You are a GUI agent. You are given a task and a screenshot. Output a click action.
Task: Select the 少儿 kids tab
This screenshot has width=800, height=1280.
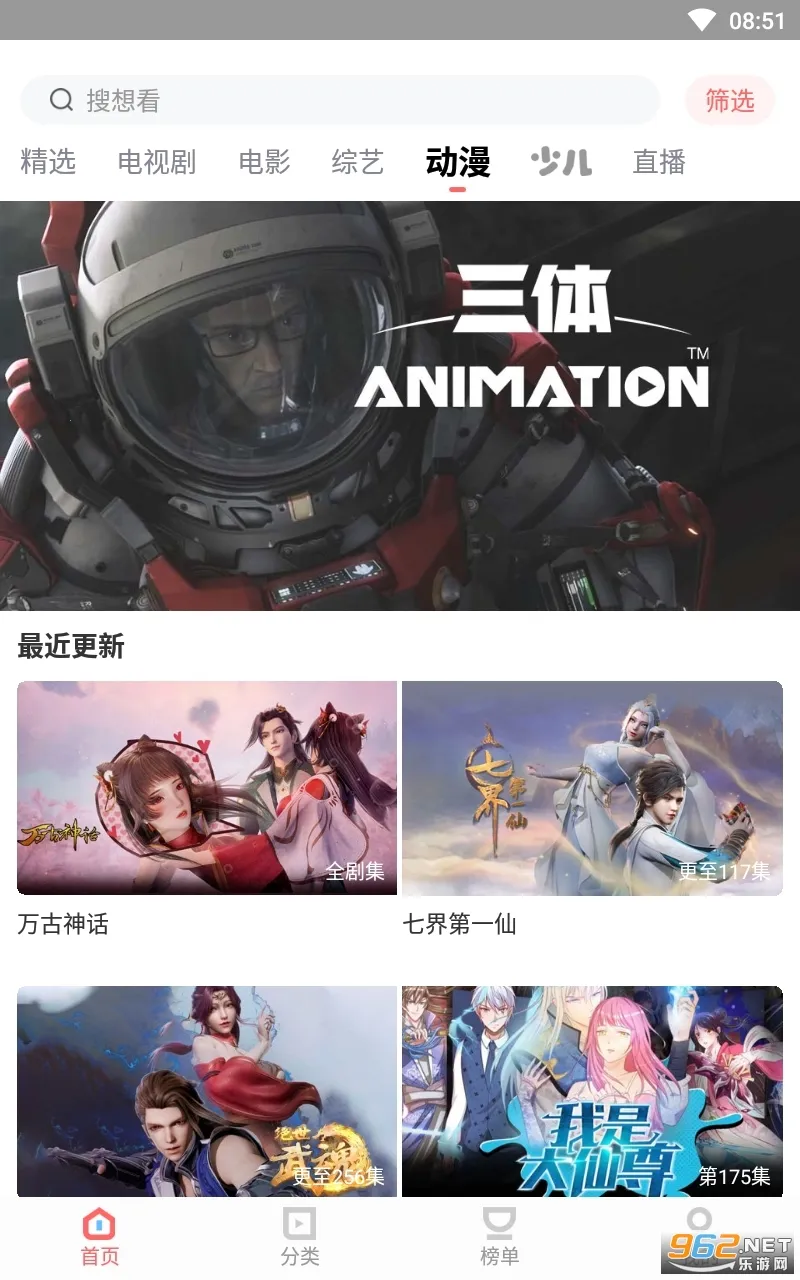[561, 162]
